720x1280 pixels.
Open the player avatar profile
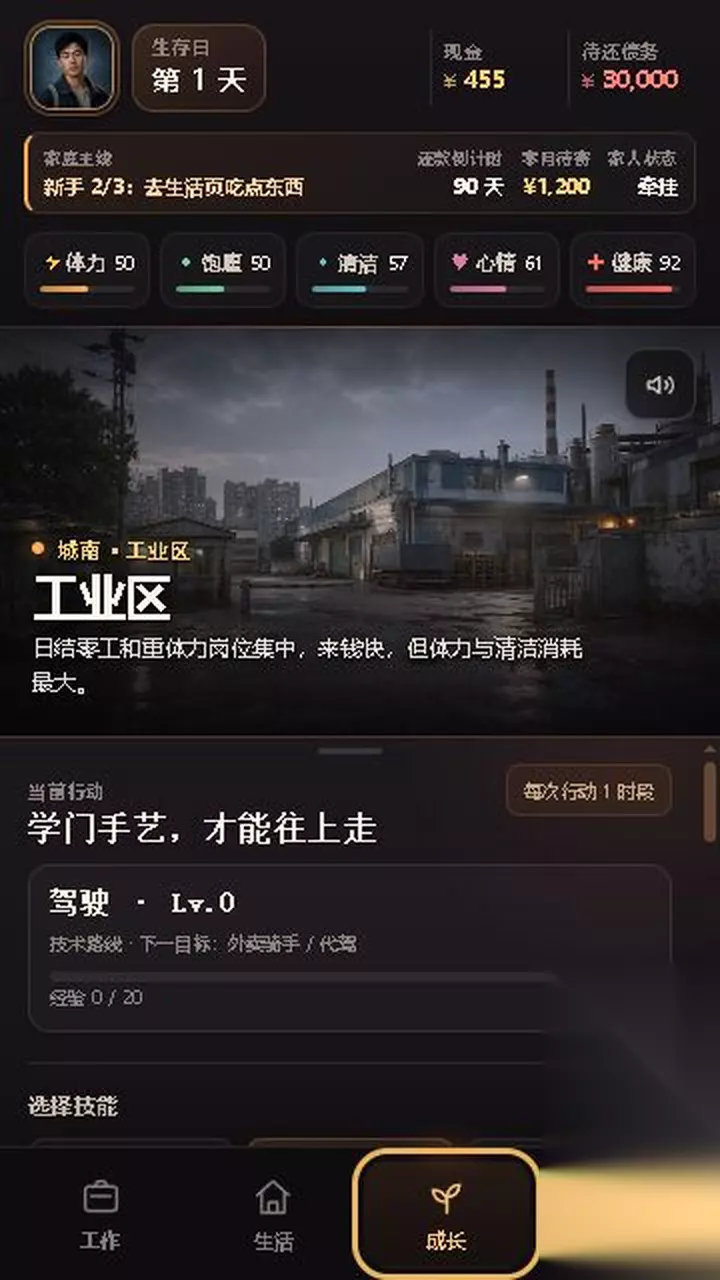(71, 67)
